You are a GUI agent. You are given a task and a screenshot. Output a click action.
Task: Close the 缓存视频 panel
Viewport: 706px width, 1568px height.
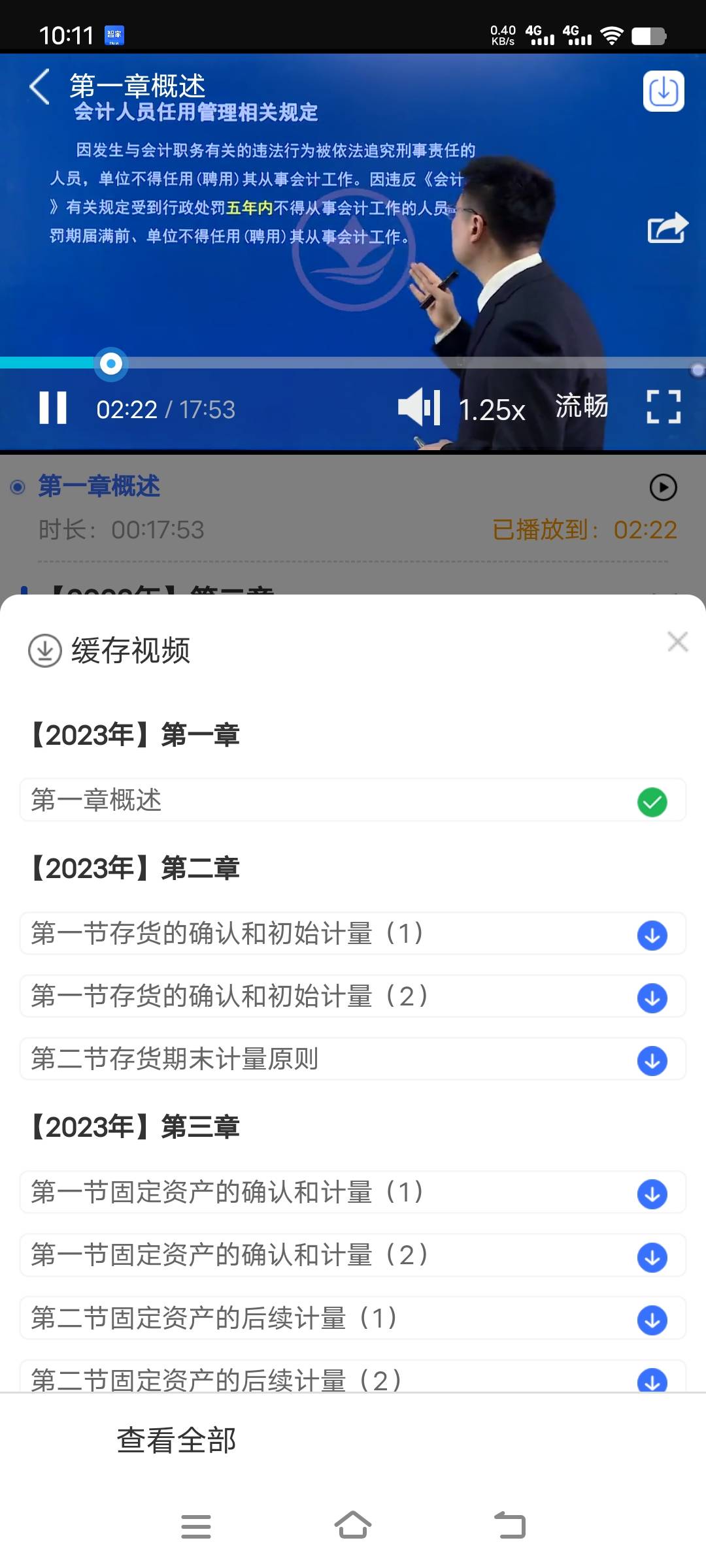pos(678,642)
